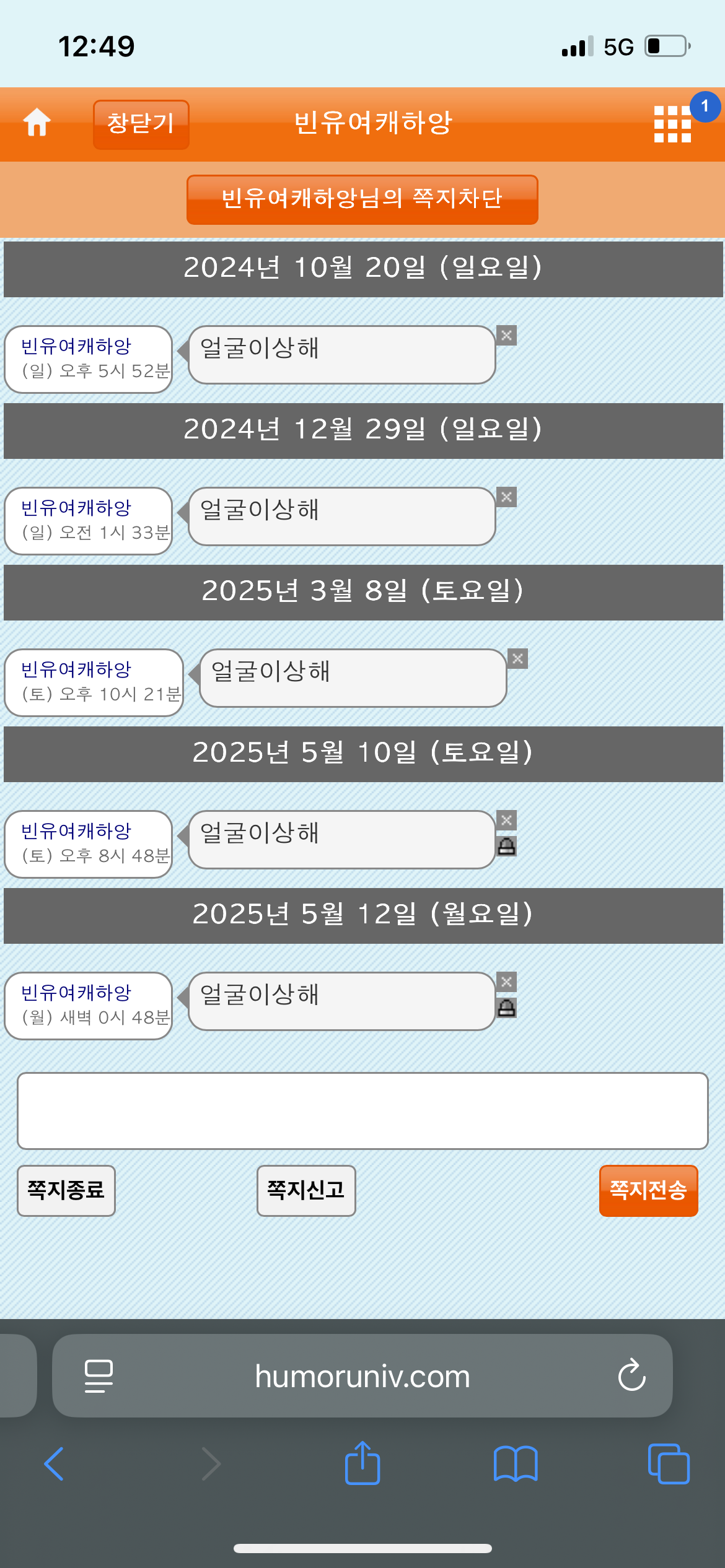Tap the 창닫기 button
Viewport: 725px width, 1568px height.
(141, 124)
